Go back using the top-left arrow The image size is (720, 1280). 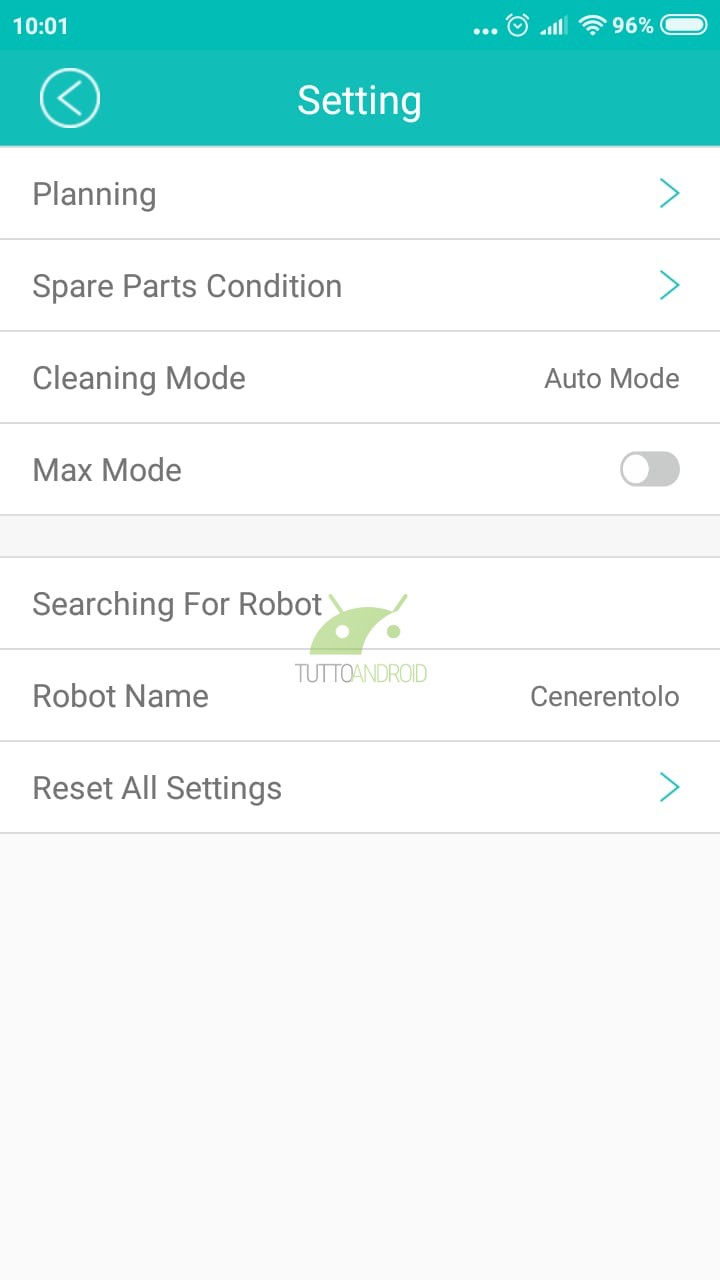tap(69, 98)
